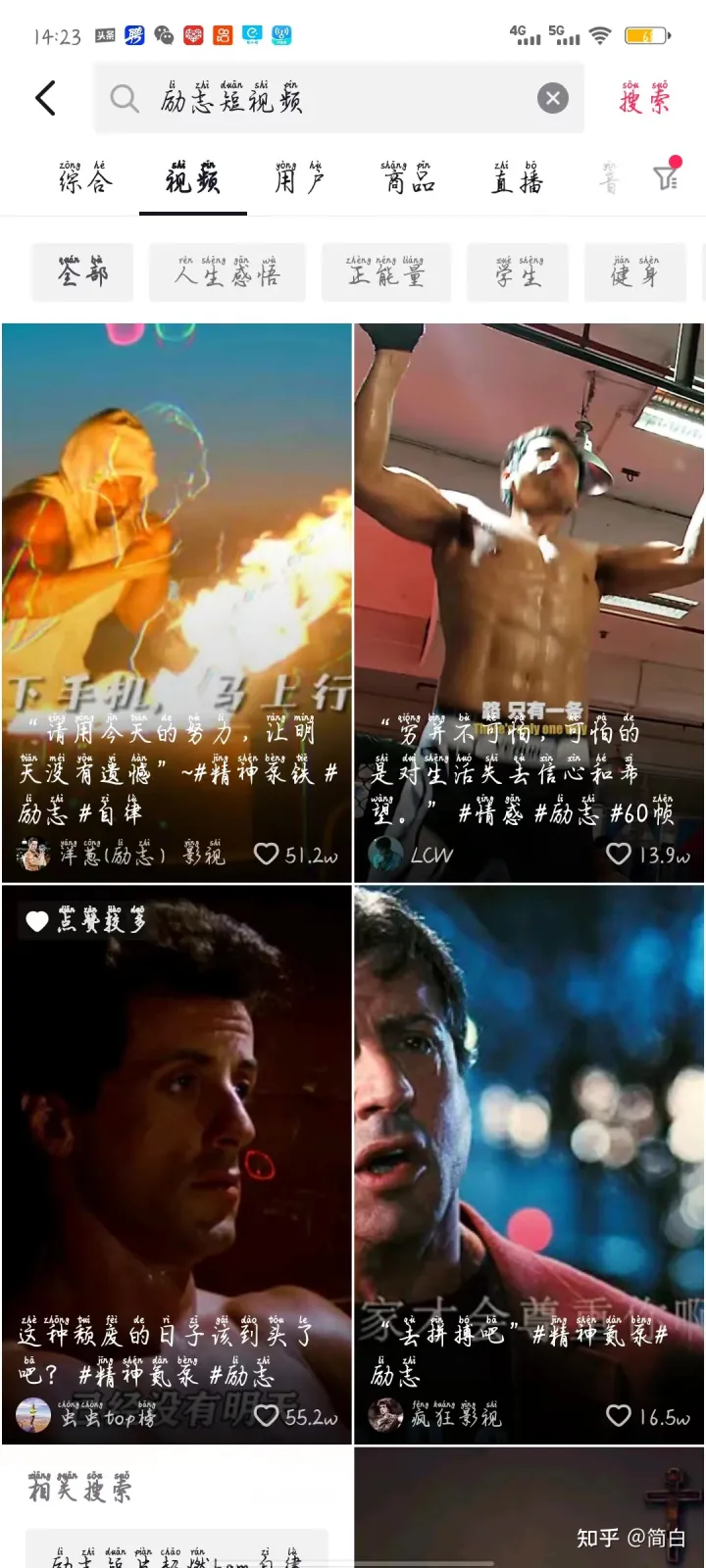The image size is (706, 1568).
Task: Select the 全部 chip
Action: pos(82,271)
